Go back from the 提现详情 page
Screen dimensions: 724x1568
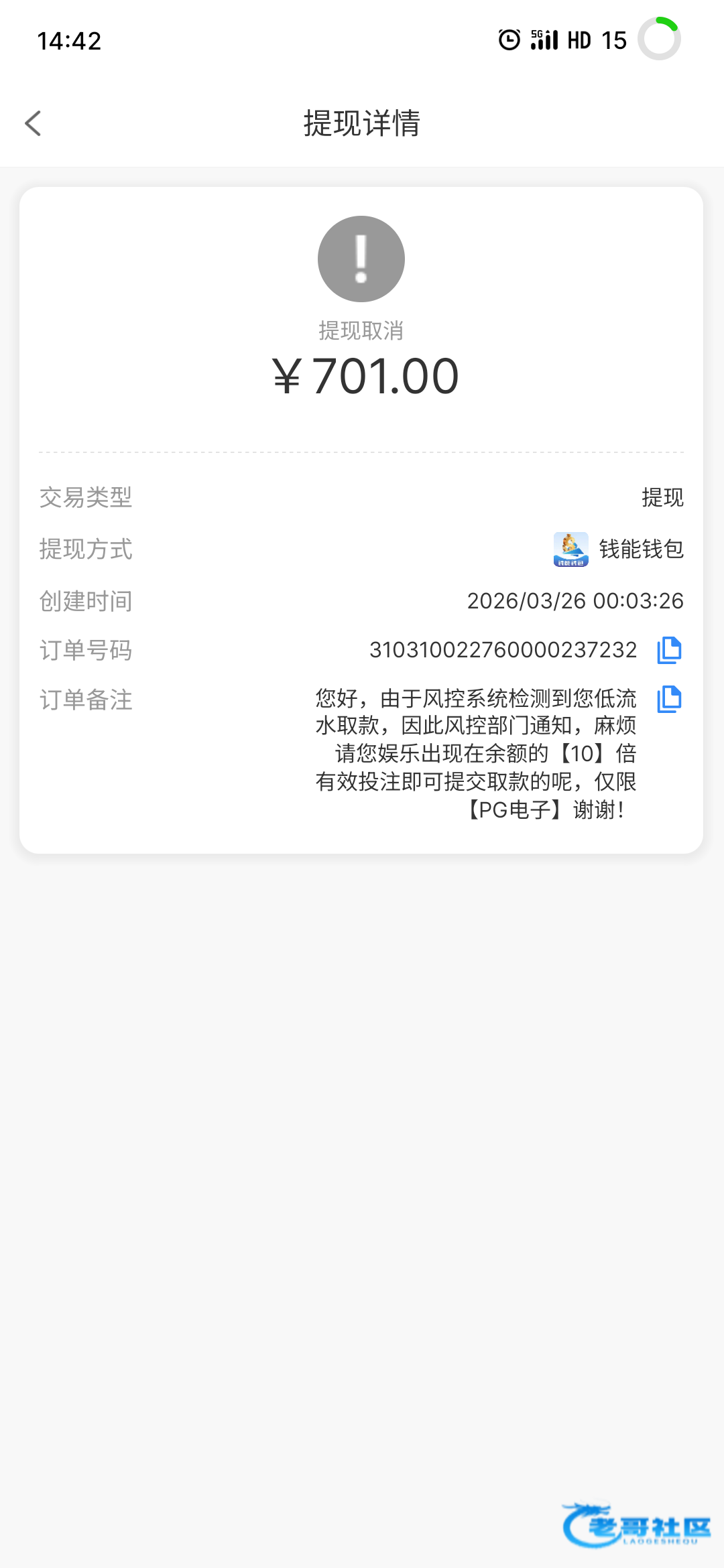coord(33,123)
